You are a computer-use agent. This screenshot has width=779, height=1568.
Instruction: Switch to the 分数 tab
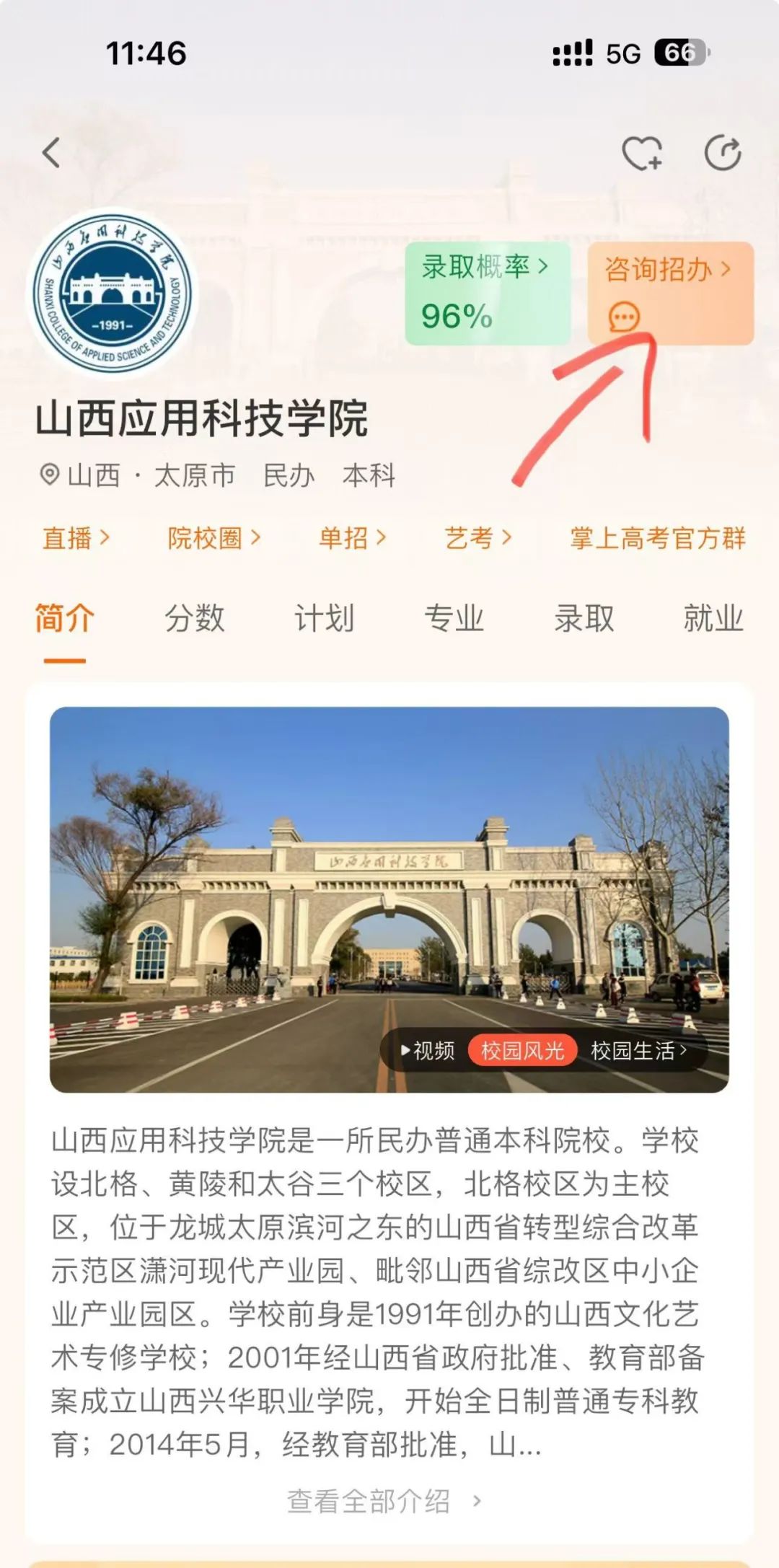(195, 619)
